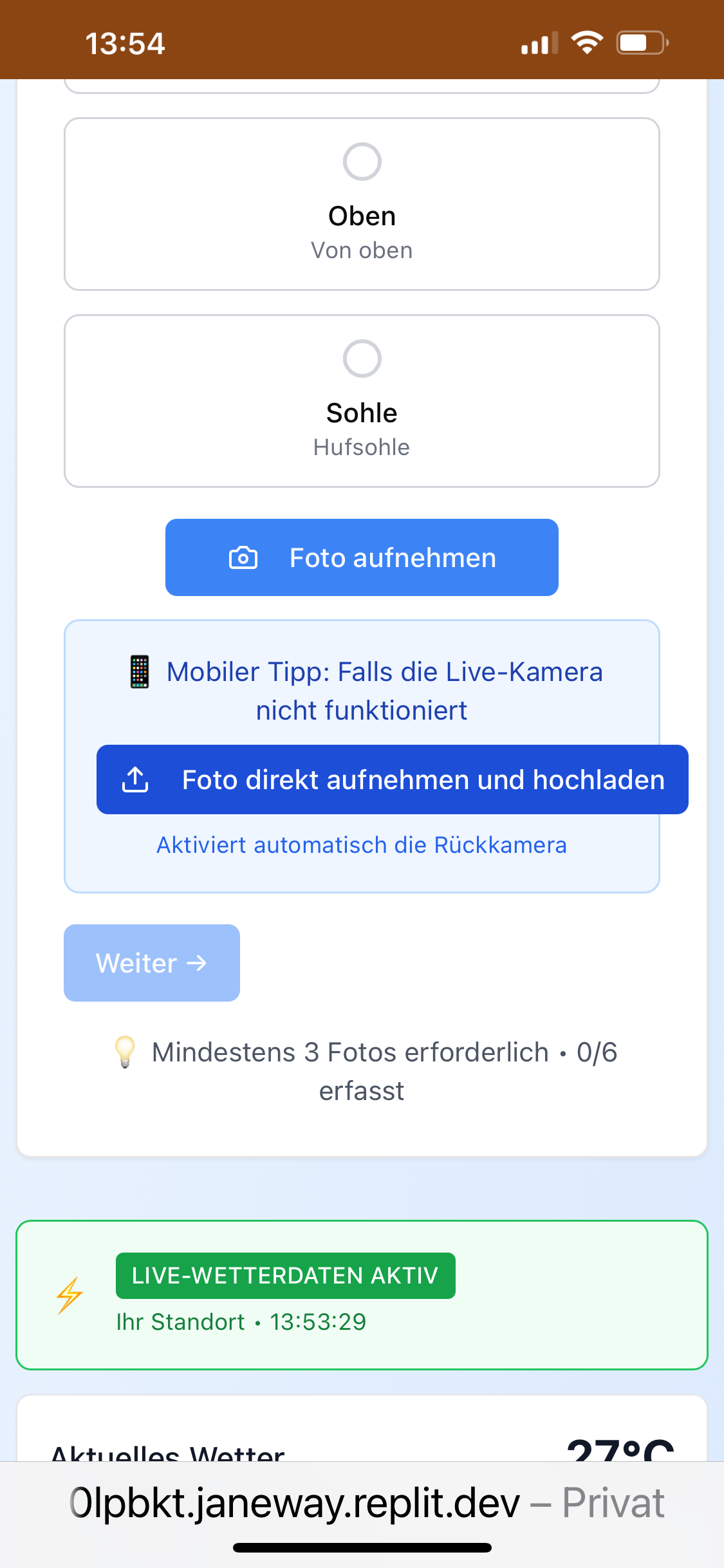Viewport: 724px width, 1568px height.
Task: Tap the Foto aufnehmen button
Action: point(362,557)
